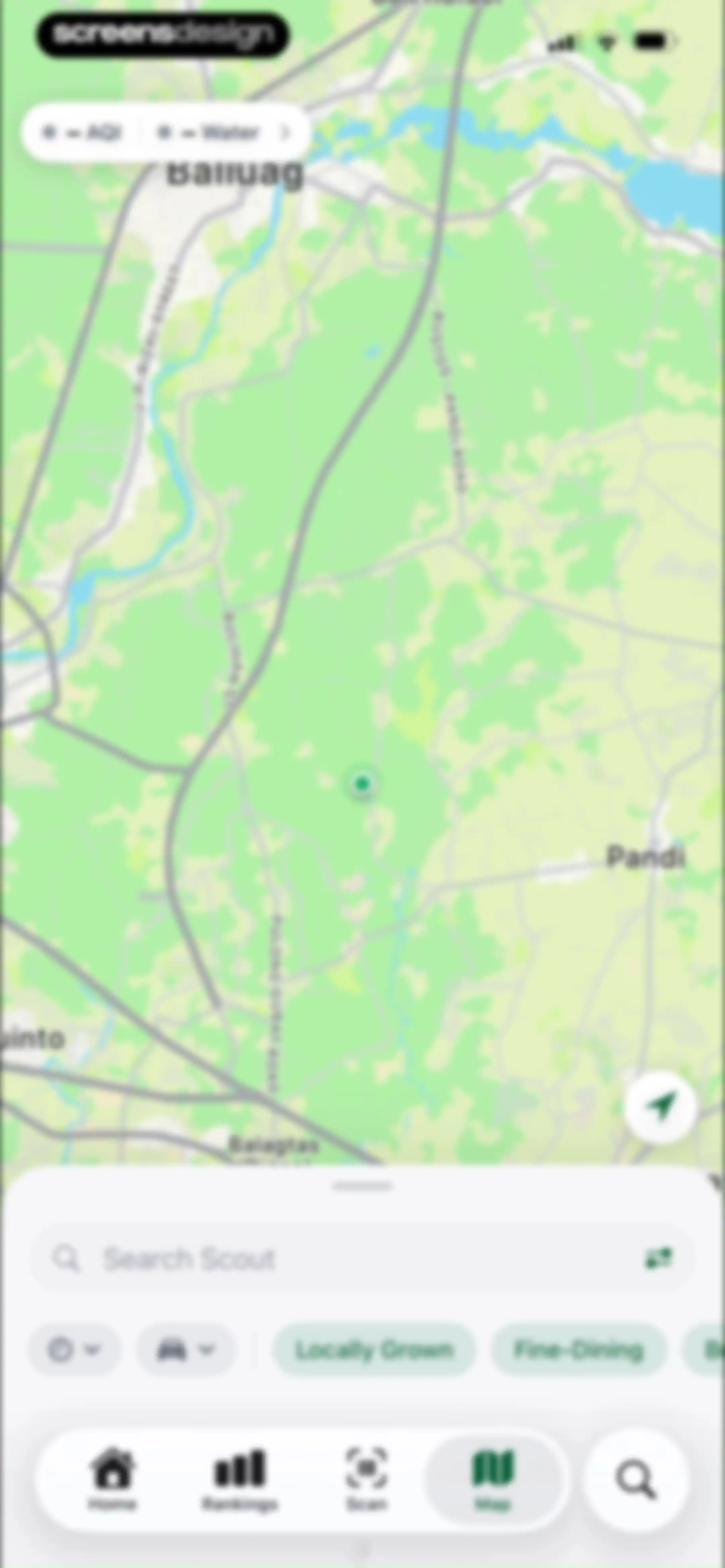
Task: Select the Fine-Dining chip
Action: pos(578,1350)
